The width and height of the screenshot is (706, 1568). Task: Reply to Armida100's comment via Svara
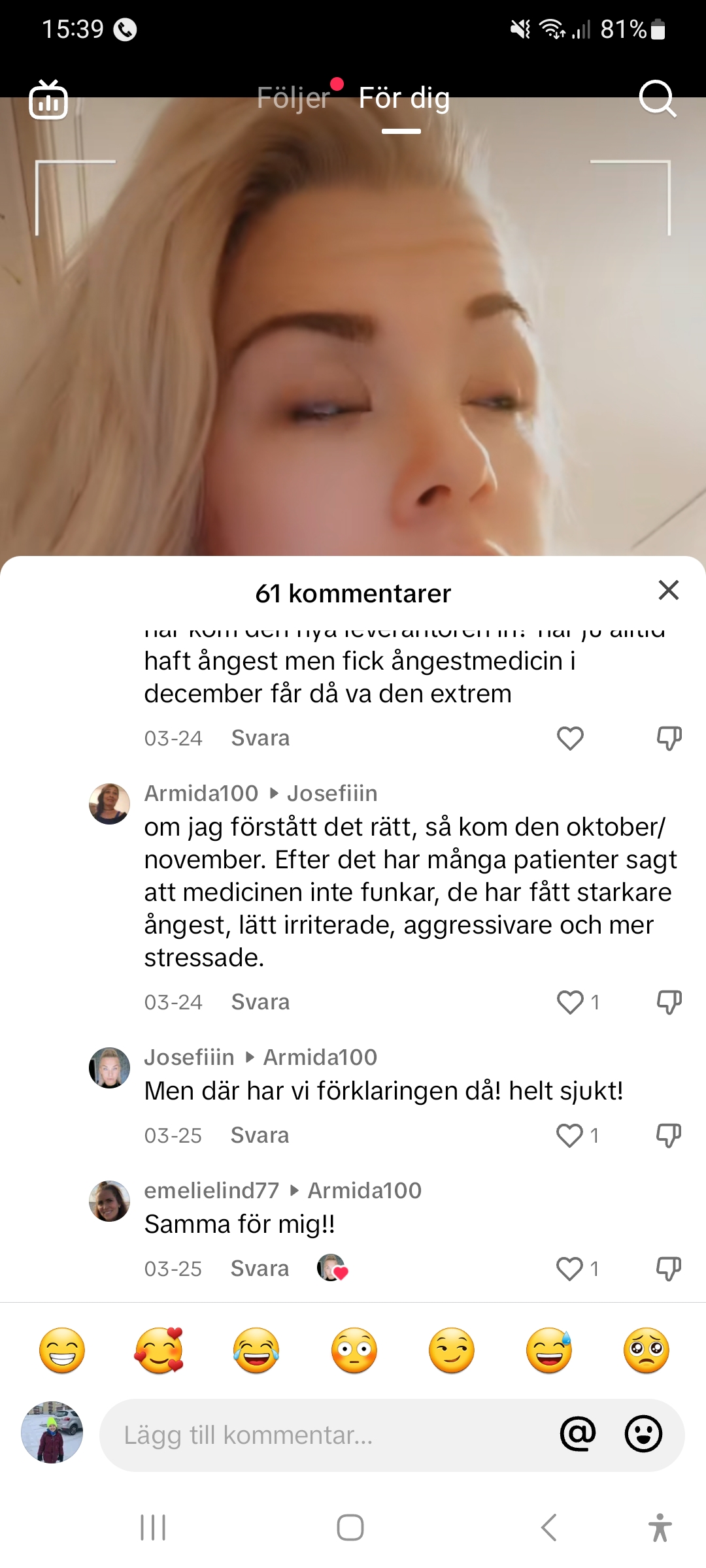pos(260,1002)
